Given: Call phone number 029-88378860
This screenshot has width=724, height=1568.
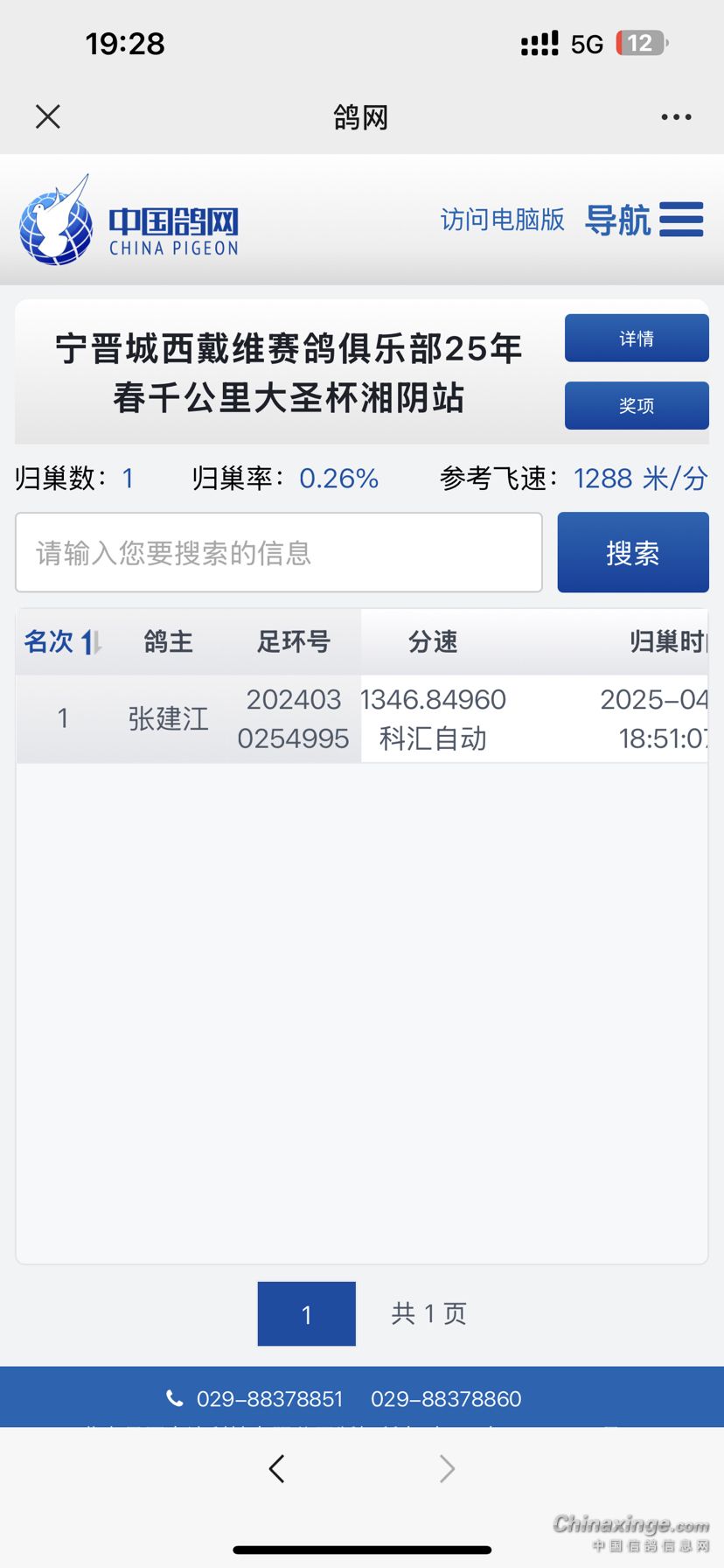Looking at the screenshot, I should [x=446, y=1399].
